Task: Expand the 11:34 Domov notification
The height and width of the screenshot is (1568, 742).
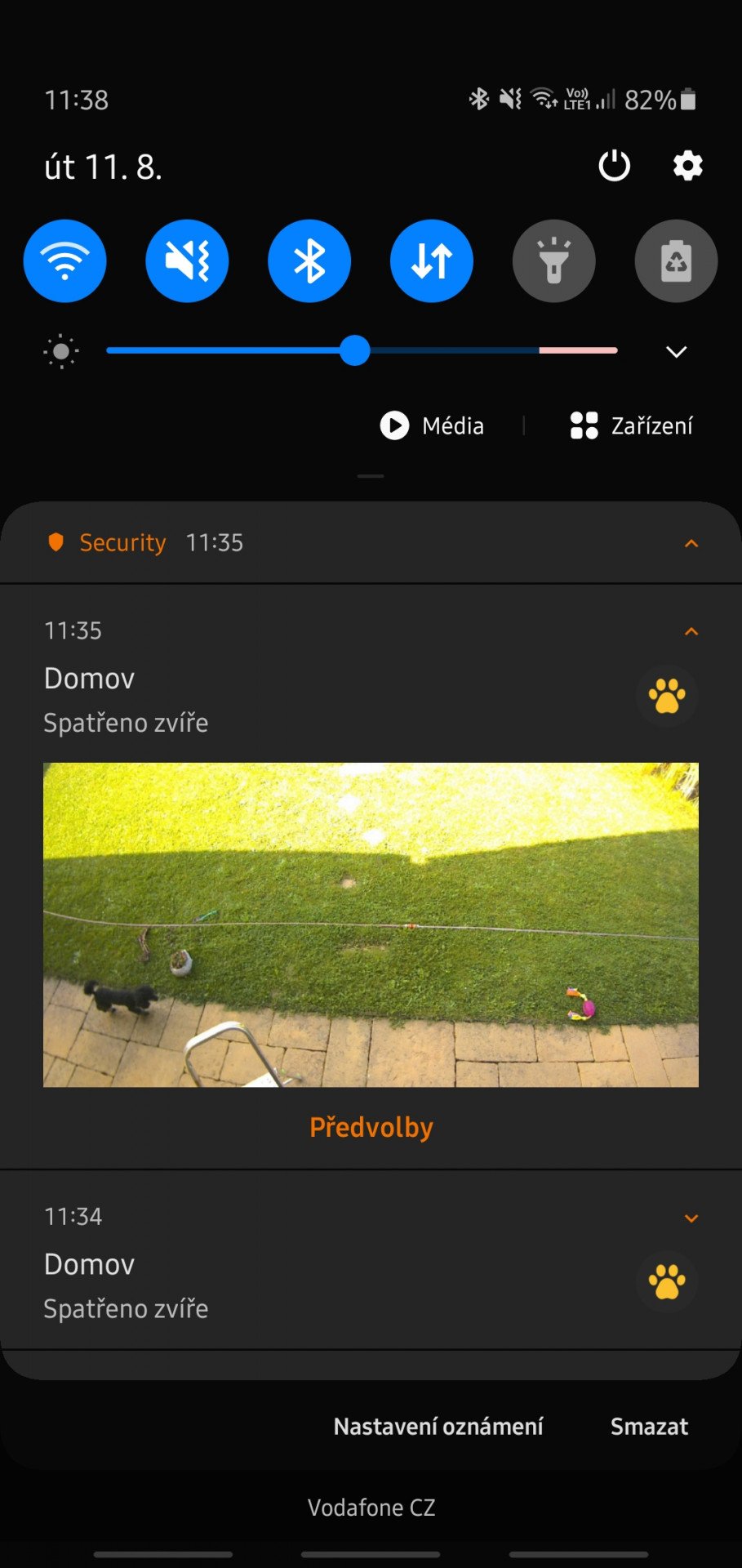Action: [691, 1218]
